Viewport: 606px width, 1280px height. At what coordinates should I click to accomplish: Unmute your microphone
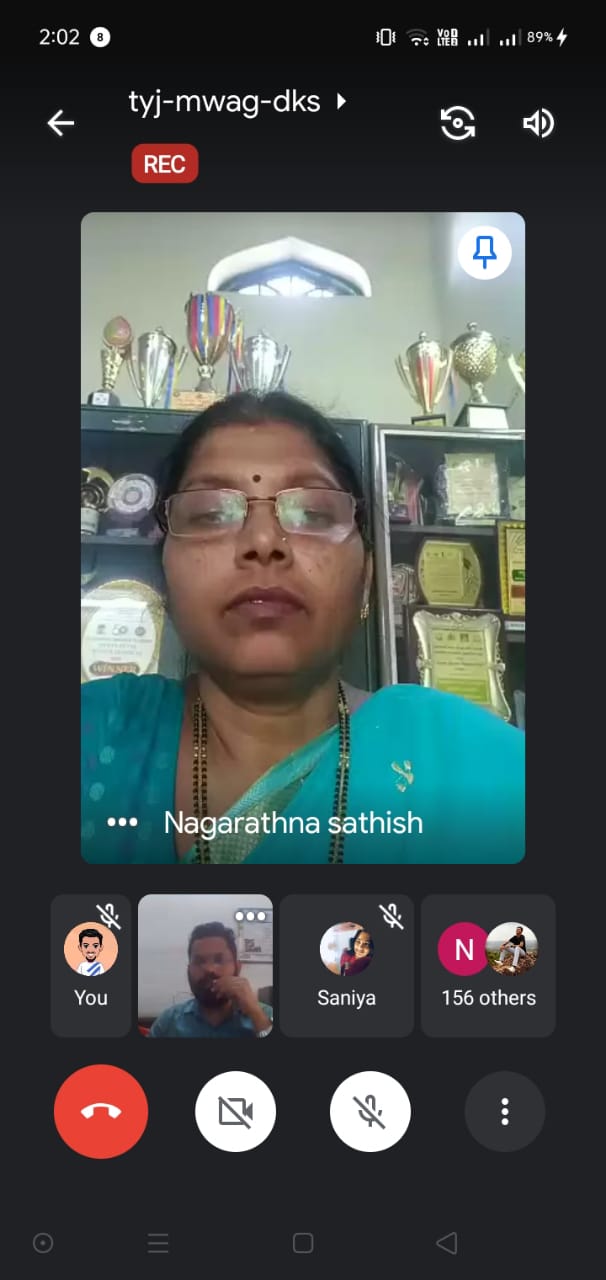370,1111
